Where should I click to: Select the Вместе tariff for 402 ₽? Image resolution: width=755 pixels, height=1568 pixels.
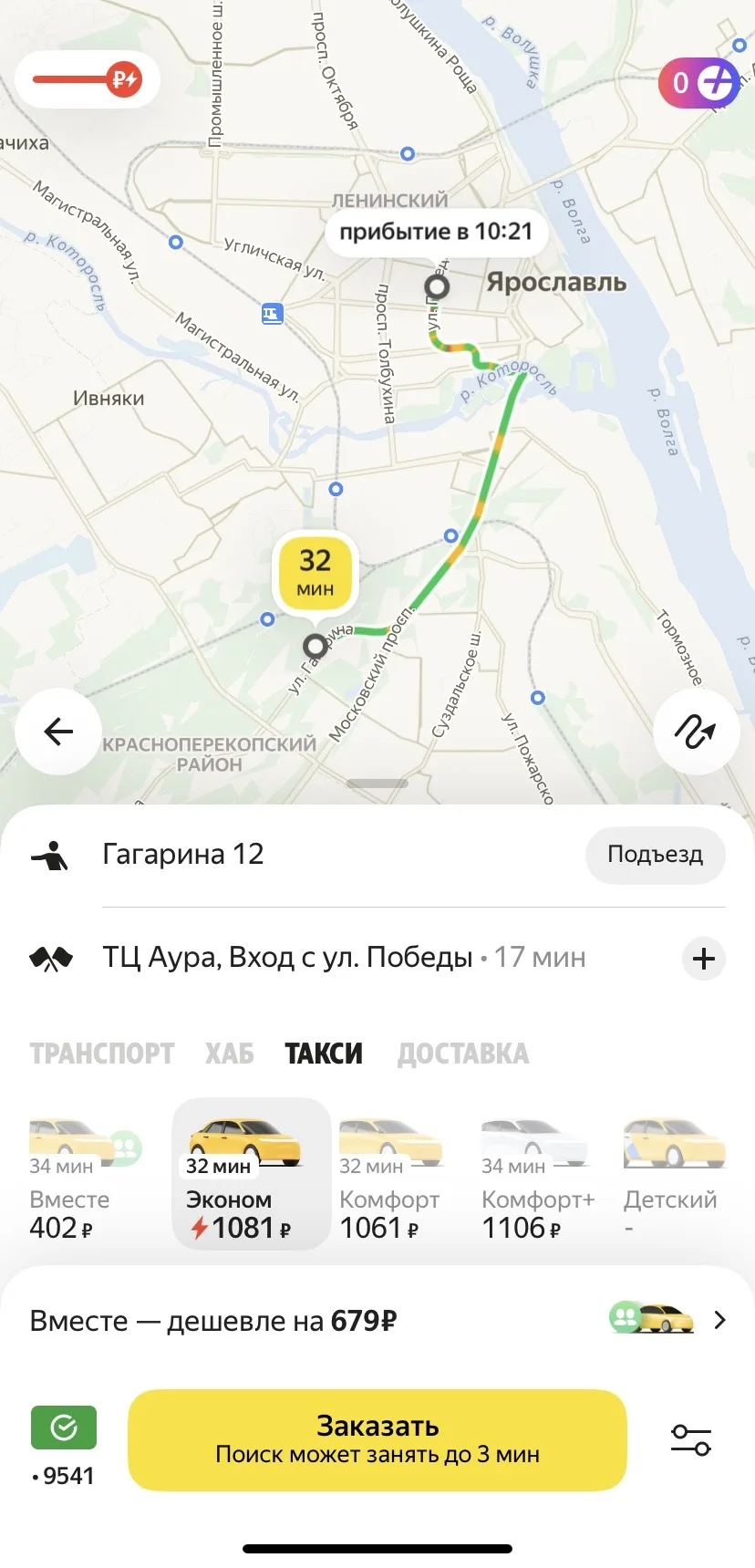[82, 1177]
